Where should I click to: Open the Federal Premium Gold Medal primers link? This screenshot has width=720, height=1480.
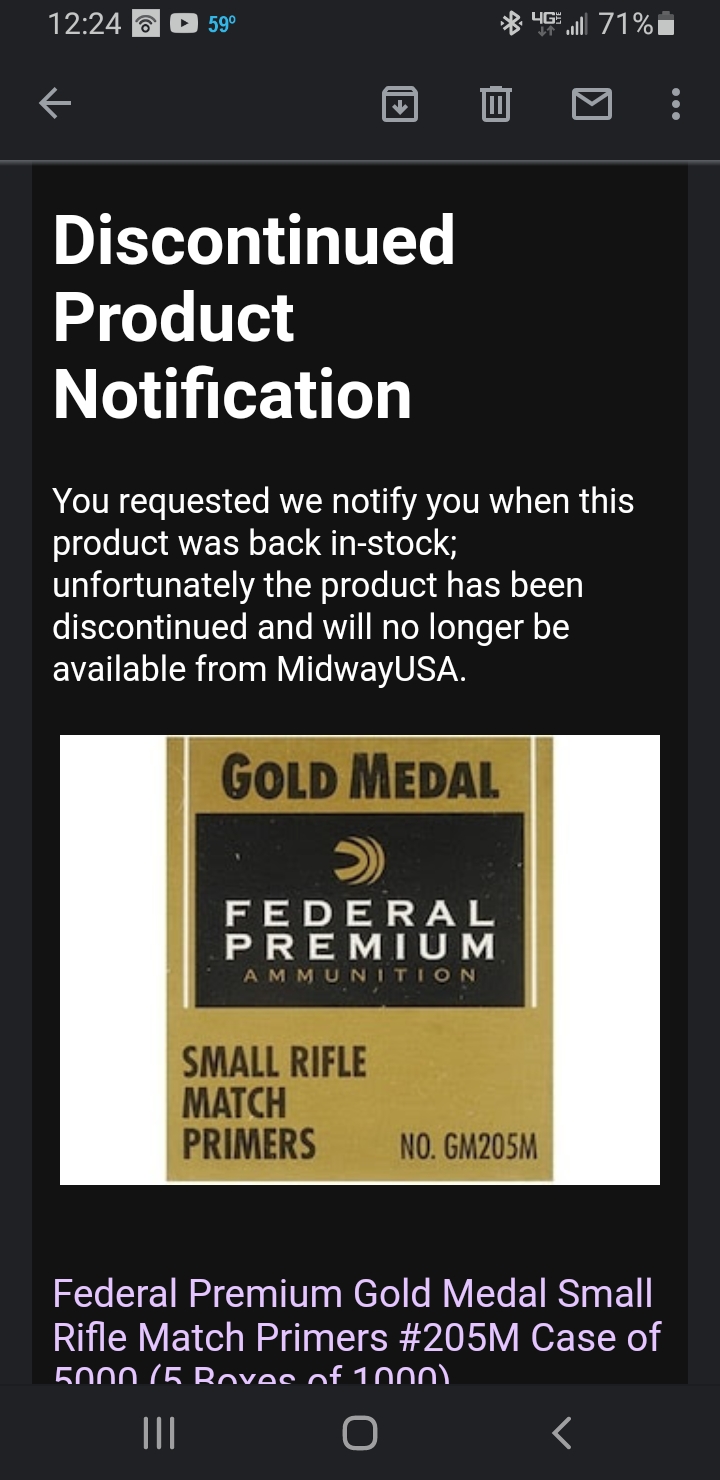[356, 1316]
